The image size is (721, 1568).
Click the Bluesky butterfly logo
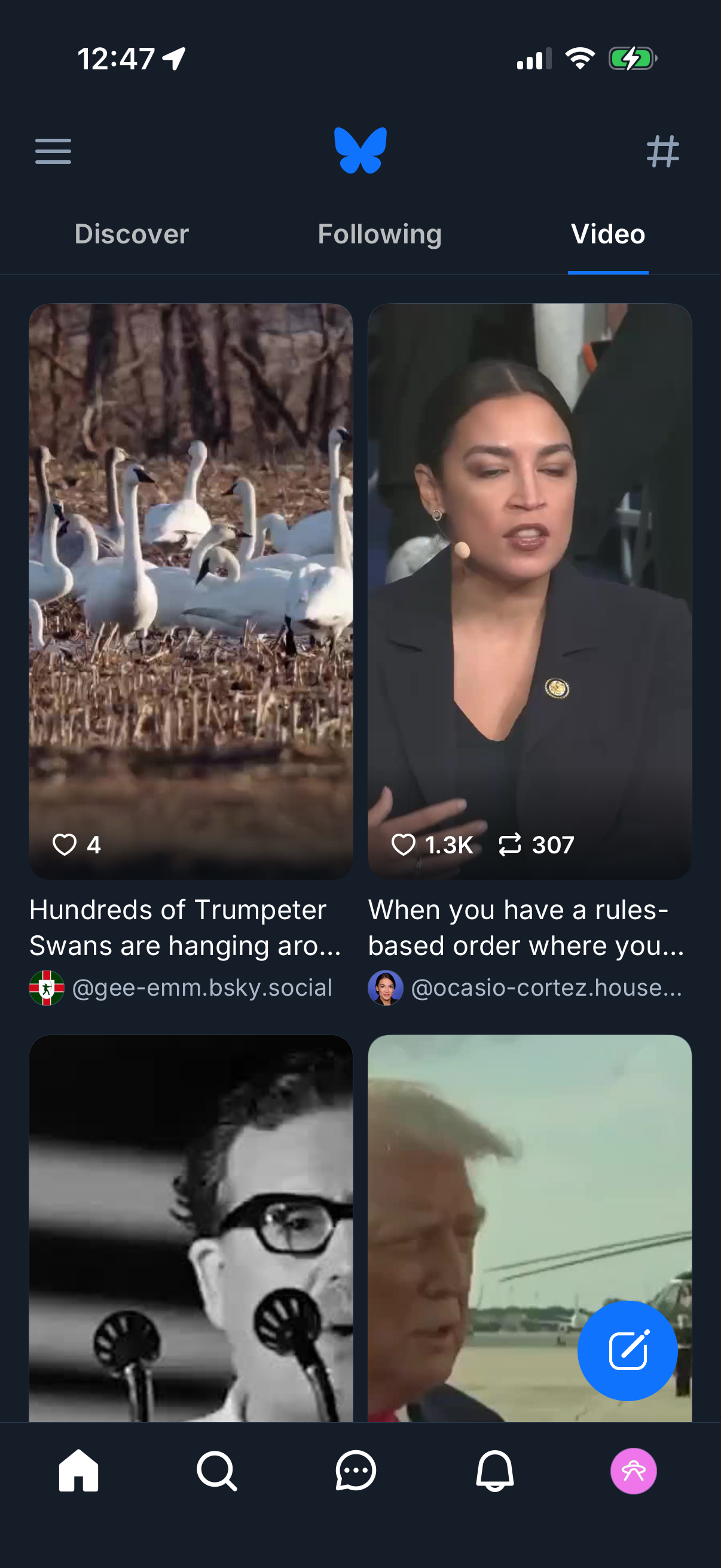[x=360, y=151]
